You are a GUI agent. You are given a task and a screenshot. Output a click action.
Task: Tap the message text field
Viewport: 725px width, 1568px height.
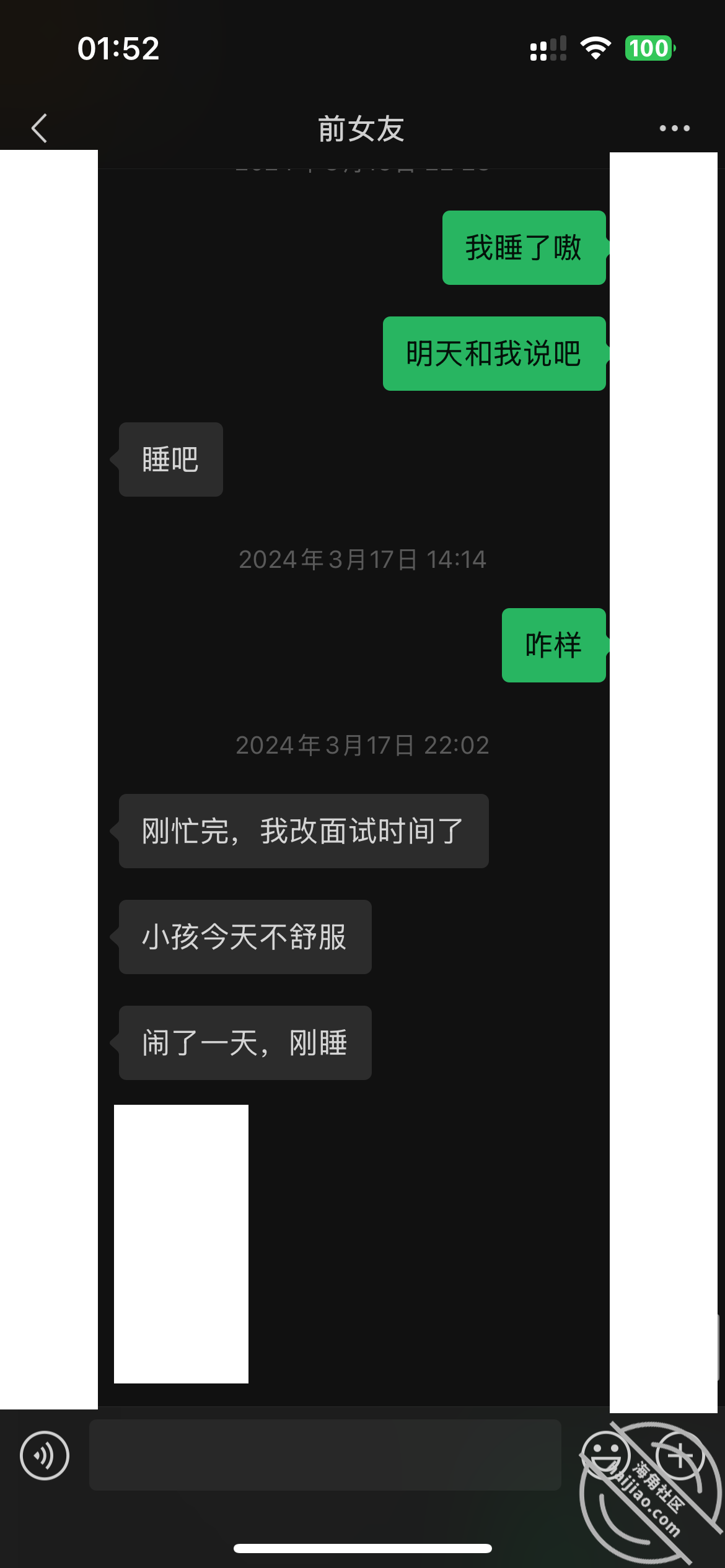(325, 1455)
